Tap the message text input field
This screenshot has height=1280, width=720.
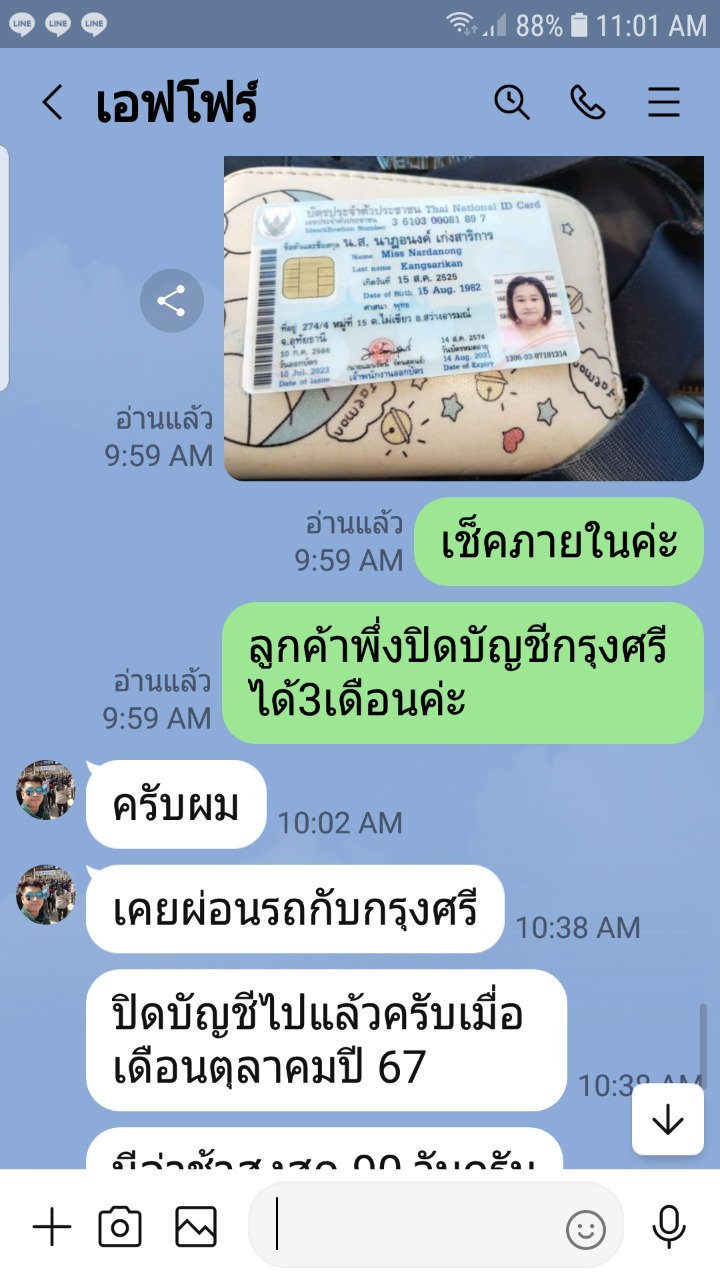[x=420, y=1226]
